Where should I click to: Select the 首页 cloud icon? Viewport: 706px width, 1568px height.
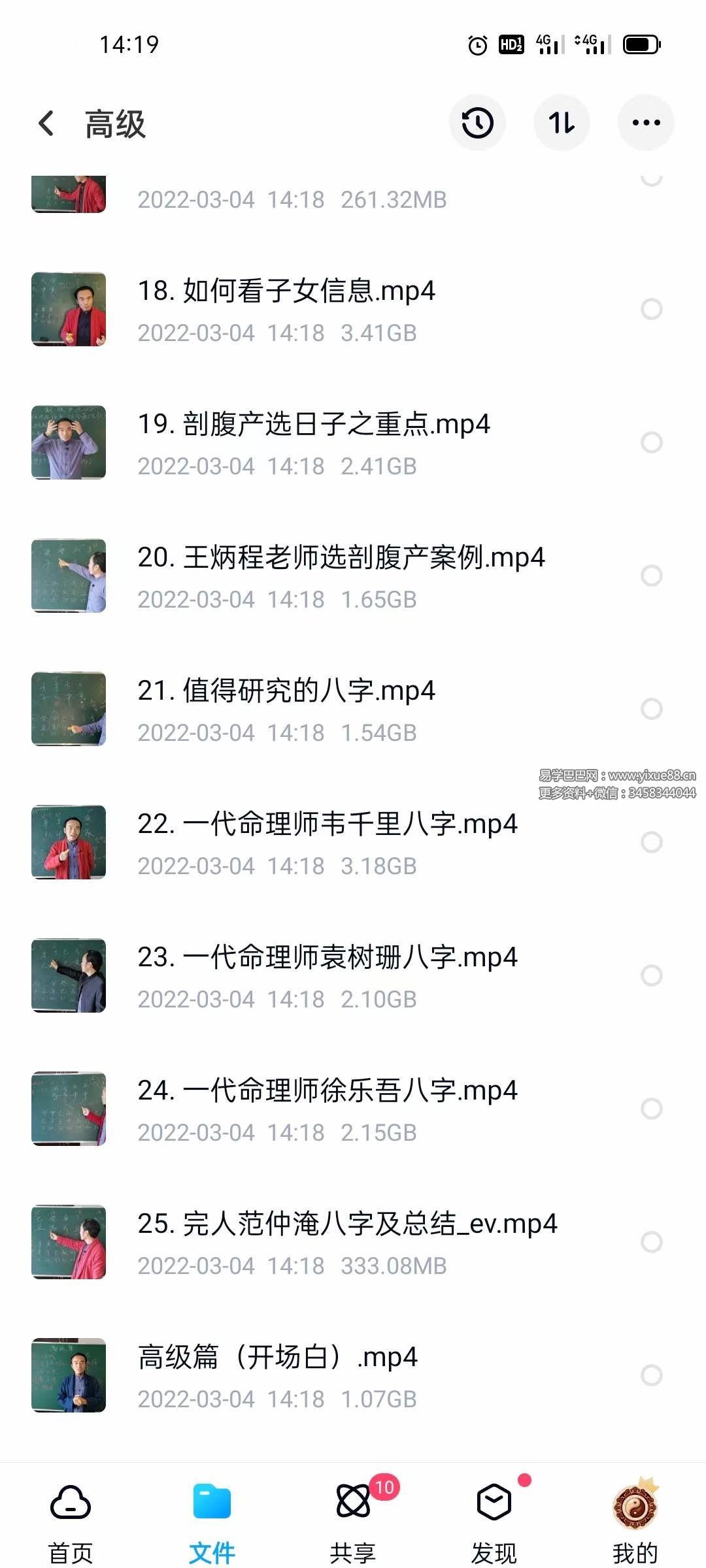(x=70, y=1509)
